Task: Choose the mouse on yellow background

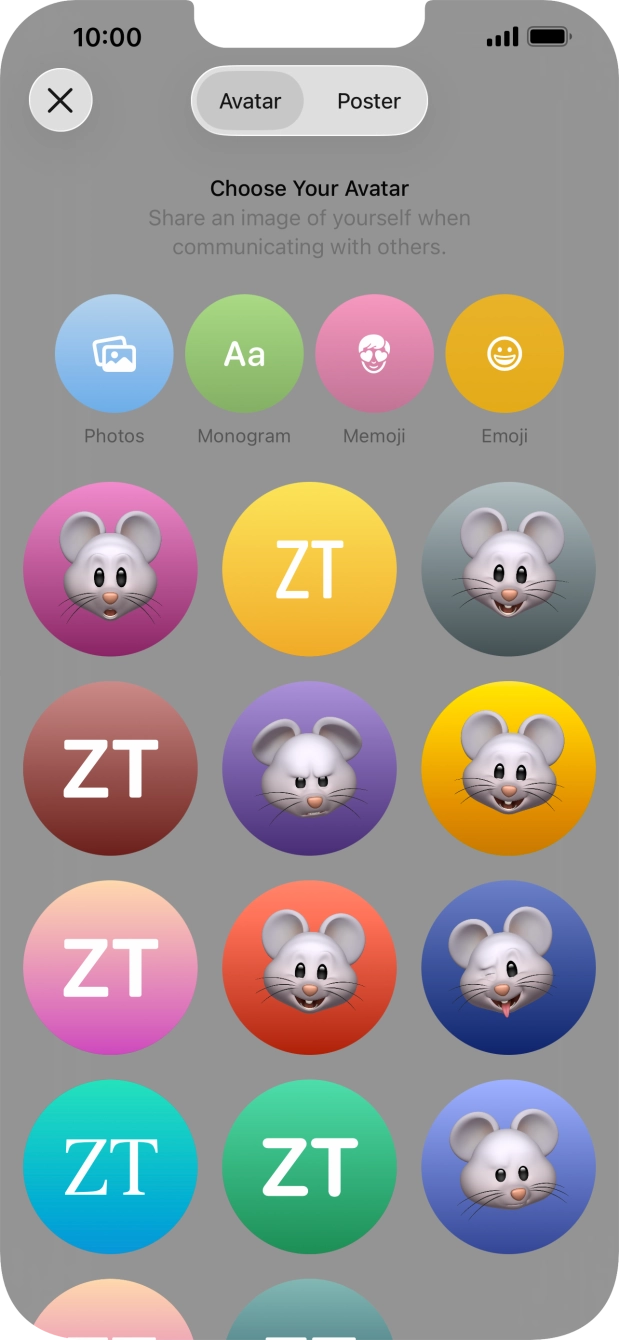Action: (508, 769)
